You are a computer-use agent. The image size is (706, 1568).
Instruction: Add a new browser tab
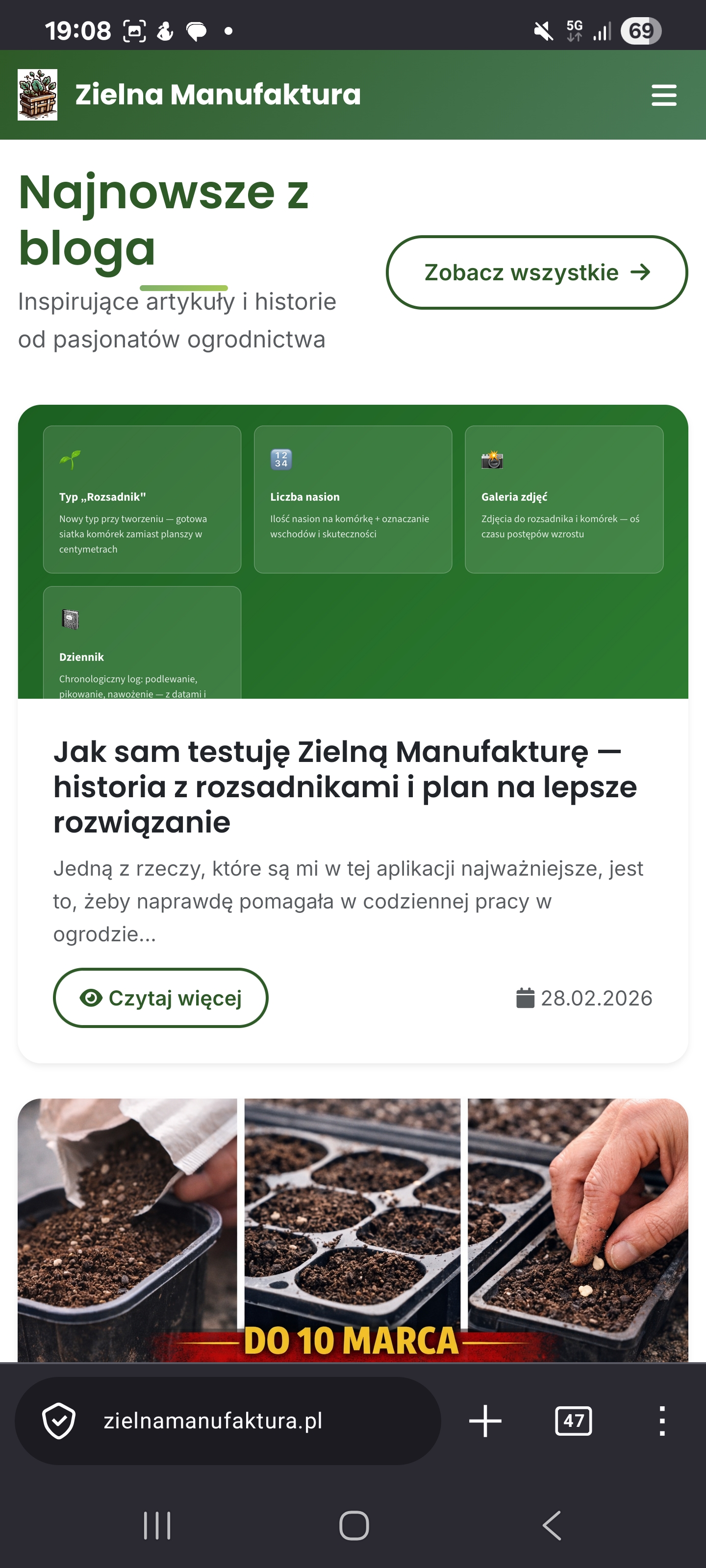tap(485, 1420)
